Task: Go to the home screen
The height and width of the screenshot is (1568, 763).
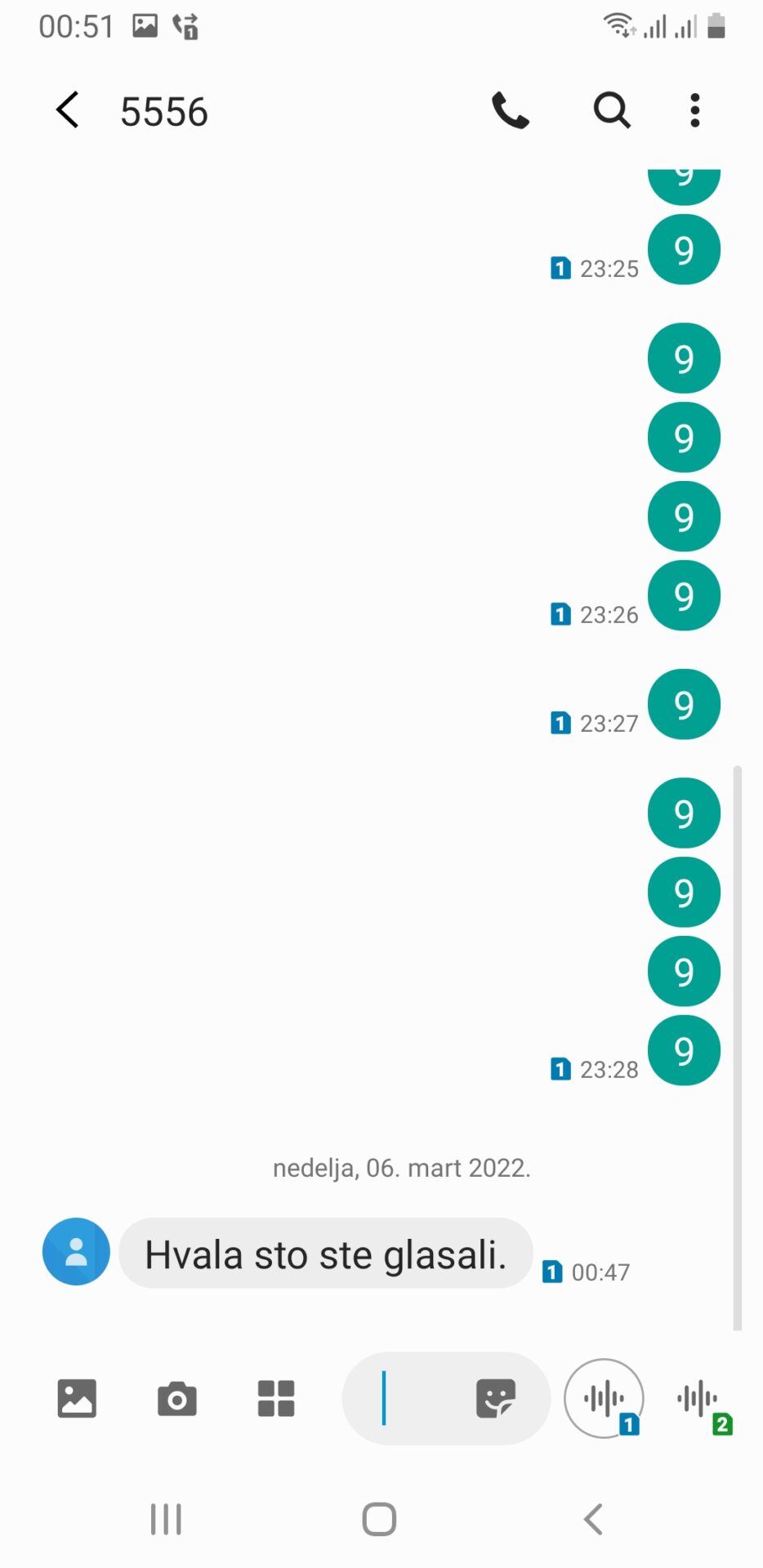Action: coord(379,1519)
